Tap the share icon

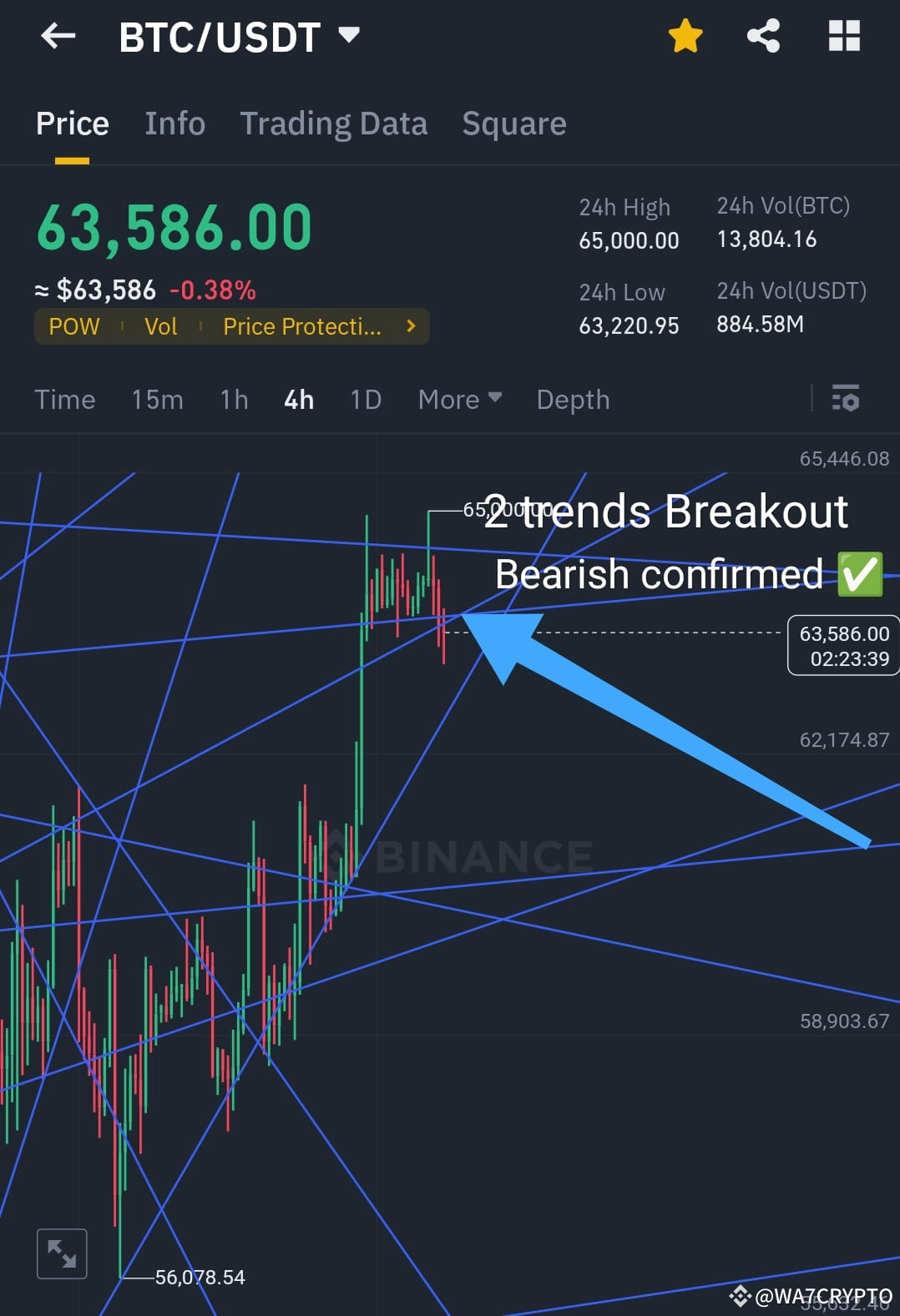pyautogui.click(x=762, y=35)
